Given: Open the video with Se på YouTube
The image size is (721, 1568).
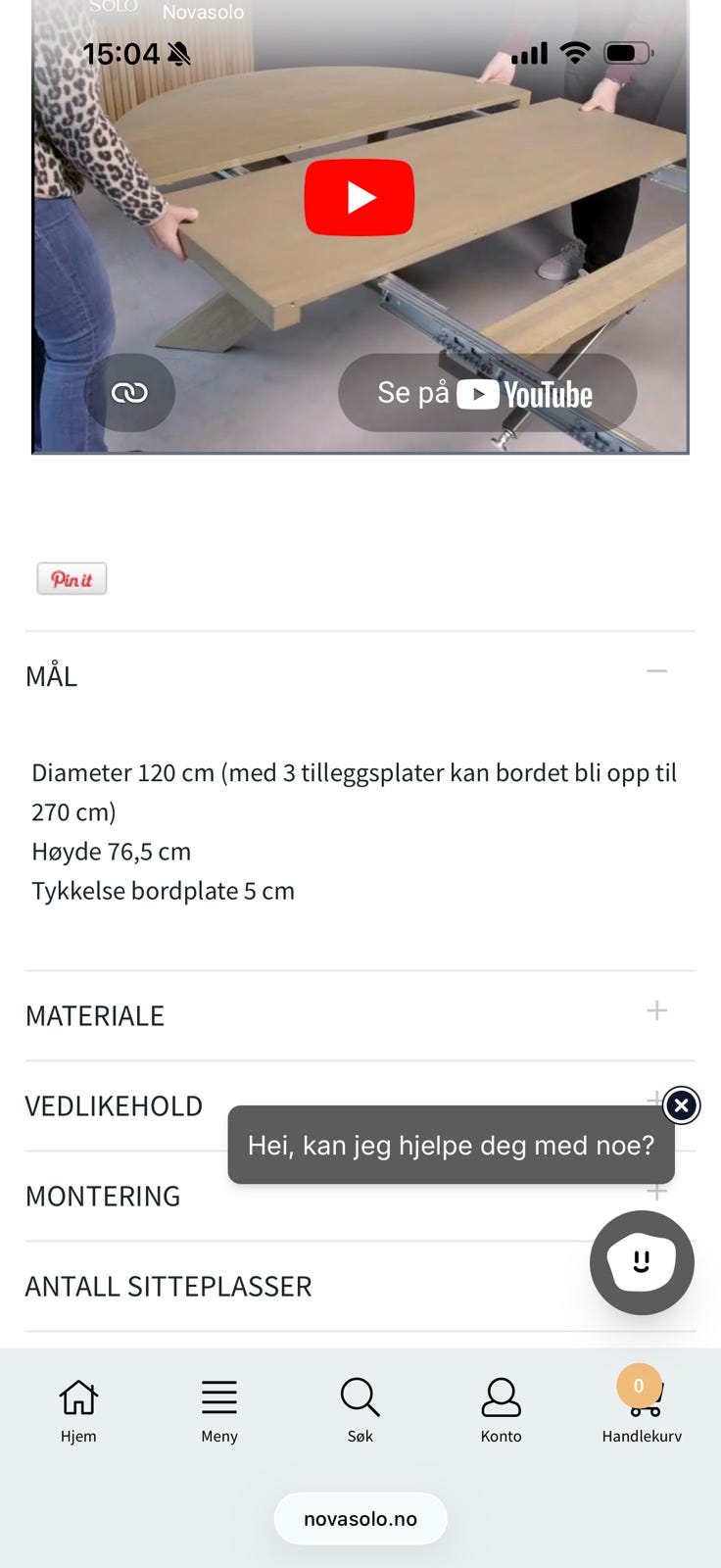Looking at the screenshot, I should coord(486,392).
